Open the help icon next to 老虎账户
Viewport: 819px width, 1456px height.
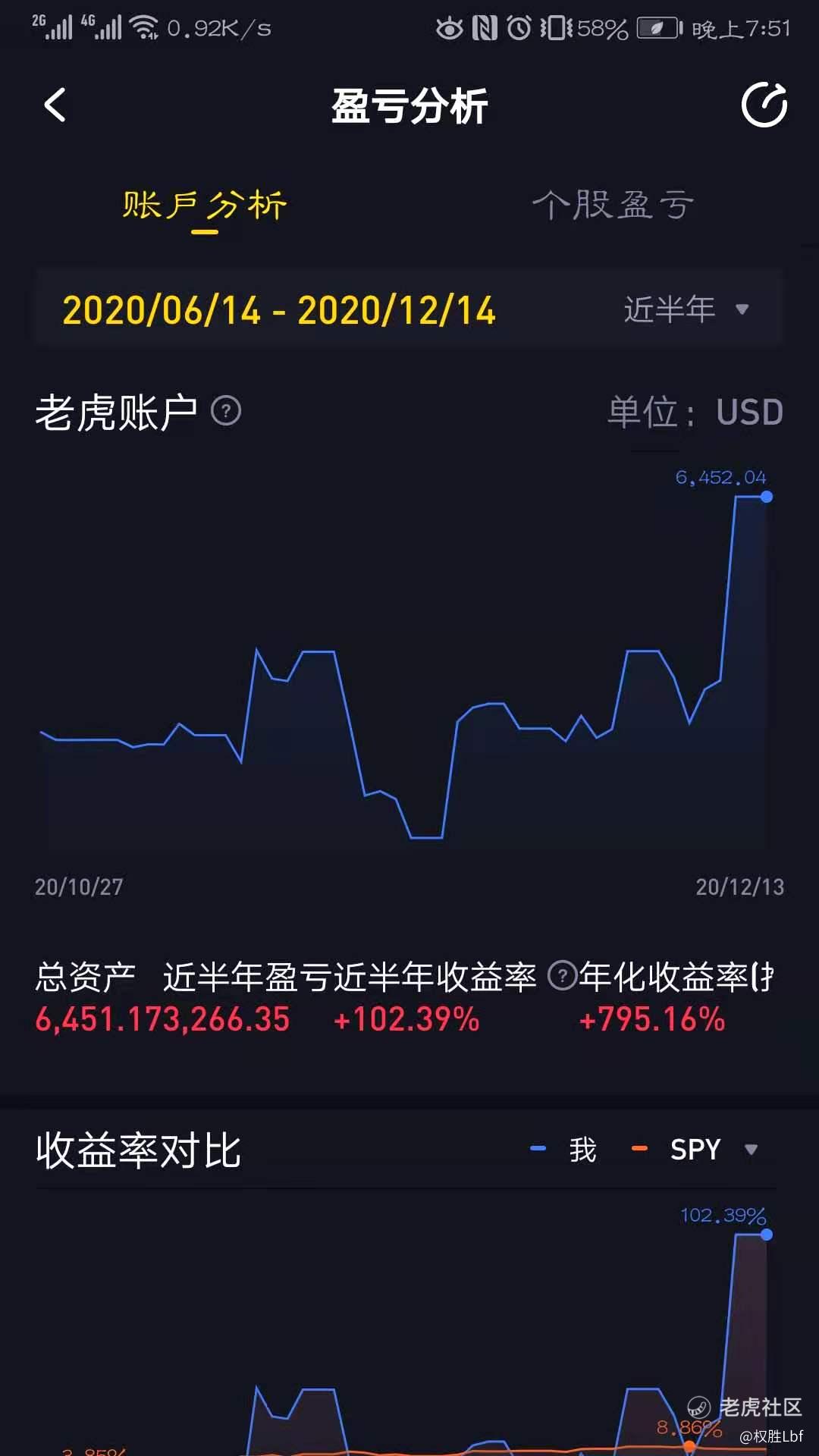pyautogui.click(x=226, y=411)
